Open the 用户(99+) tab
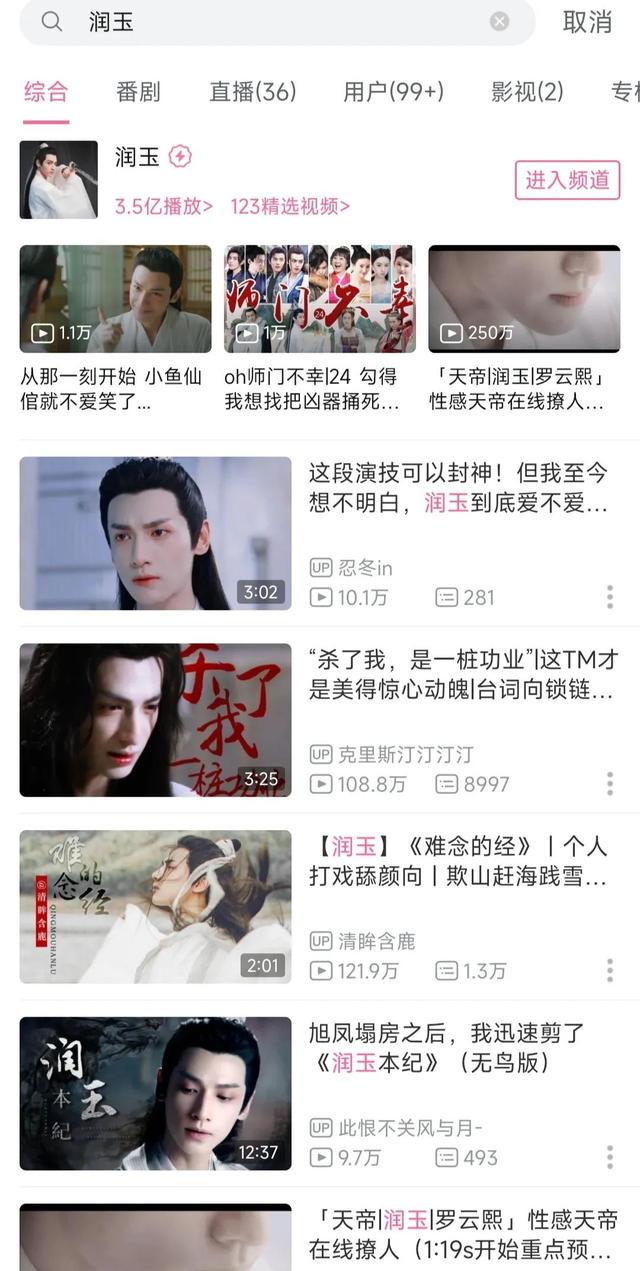640x1271 pixels. pos(393,92)
